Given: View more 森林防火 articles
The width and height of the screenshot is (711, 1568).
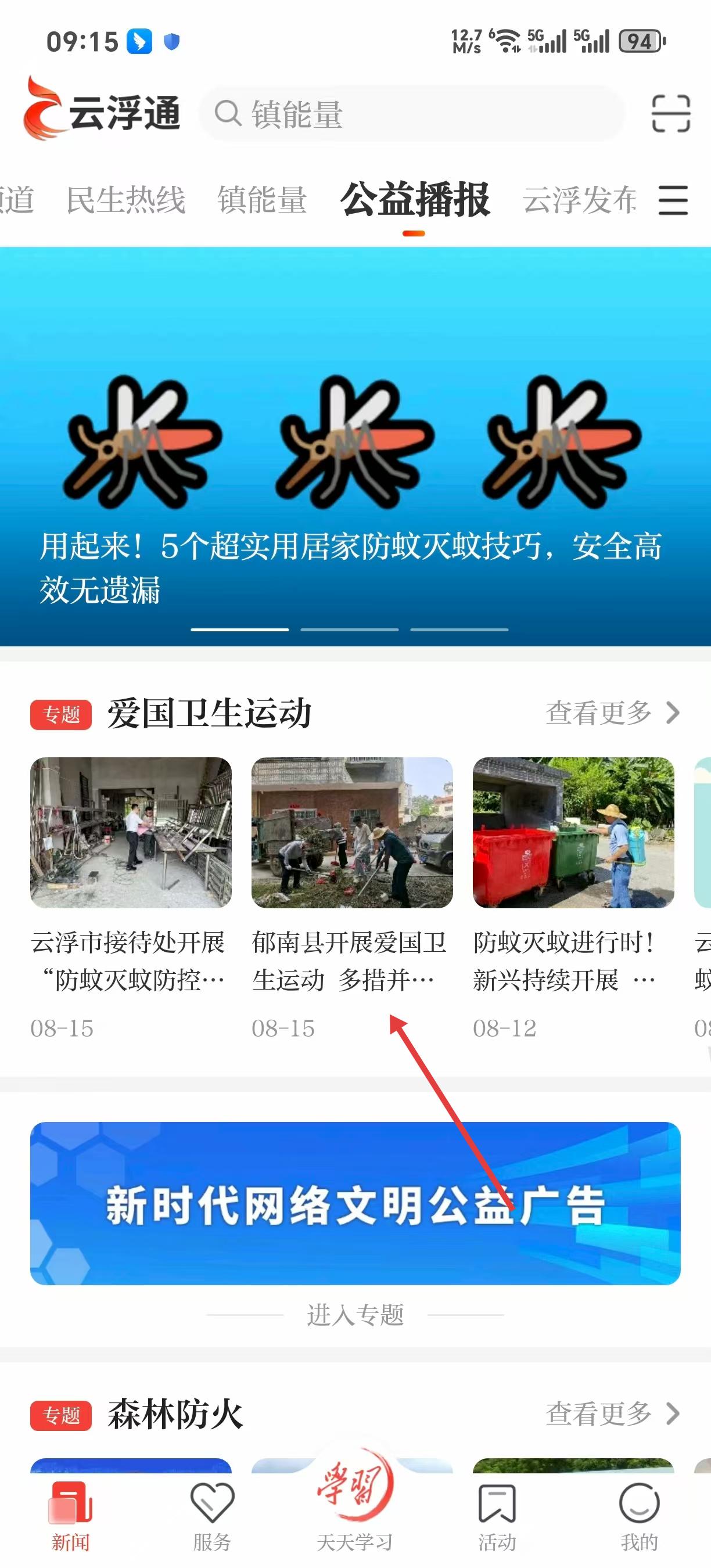Looking at the screenshot, I should 611,1413.
